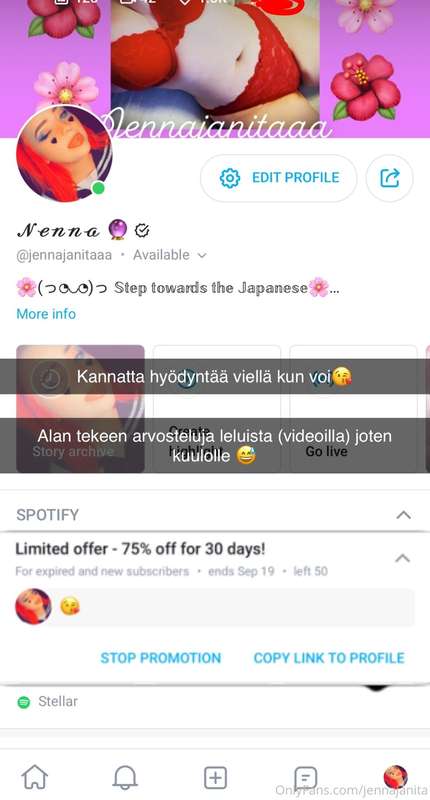View the round profile picture
Viewport: 430px width, 800px height.
[x=64, y=154]
